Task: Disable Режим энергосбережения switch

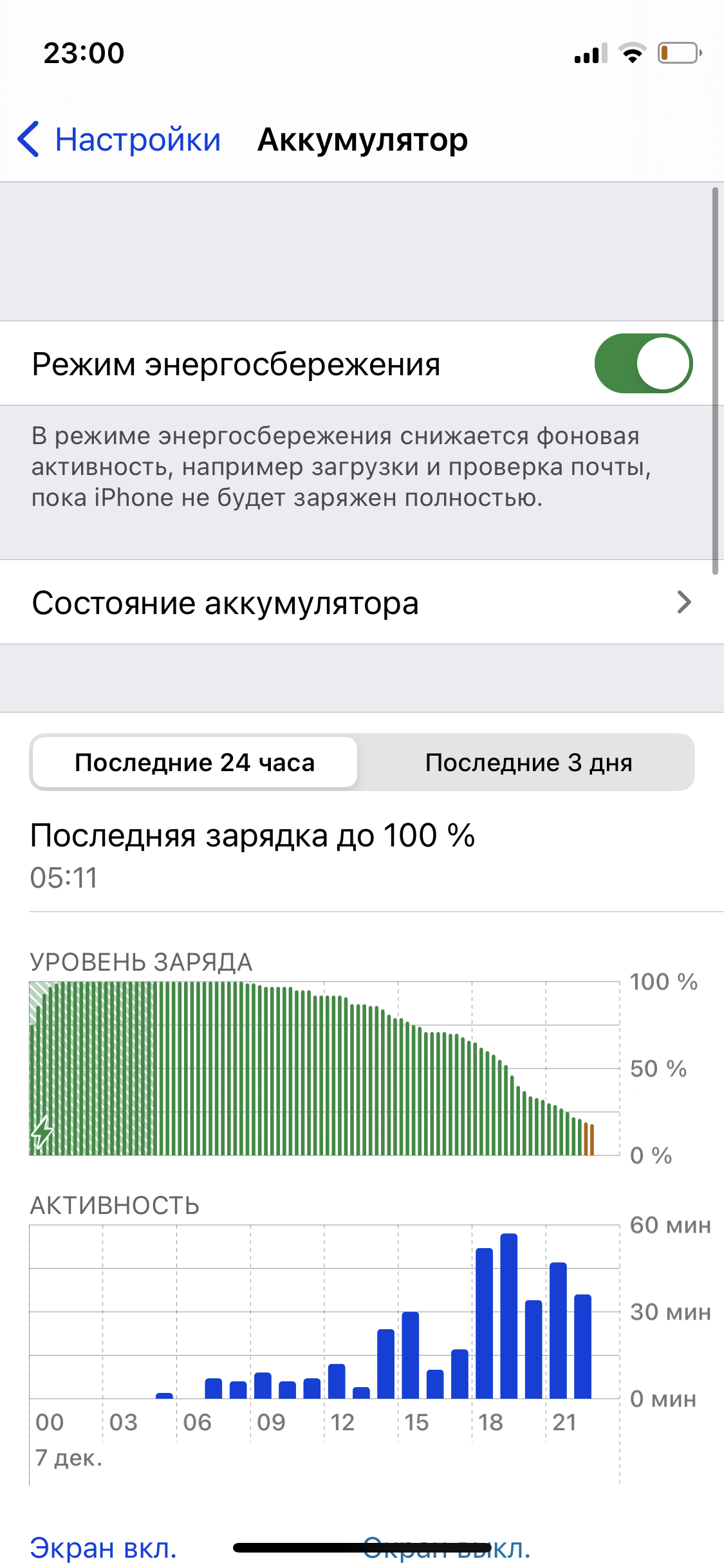Action: click(x=643, y=363)
